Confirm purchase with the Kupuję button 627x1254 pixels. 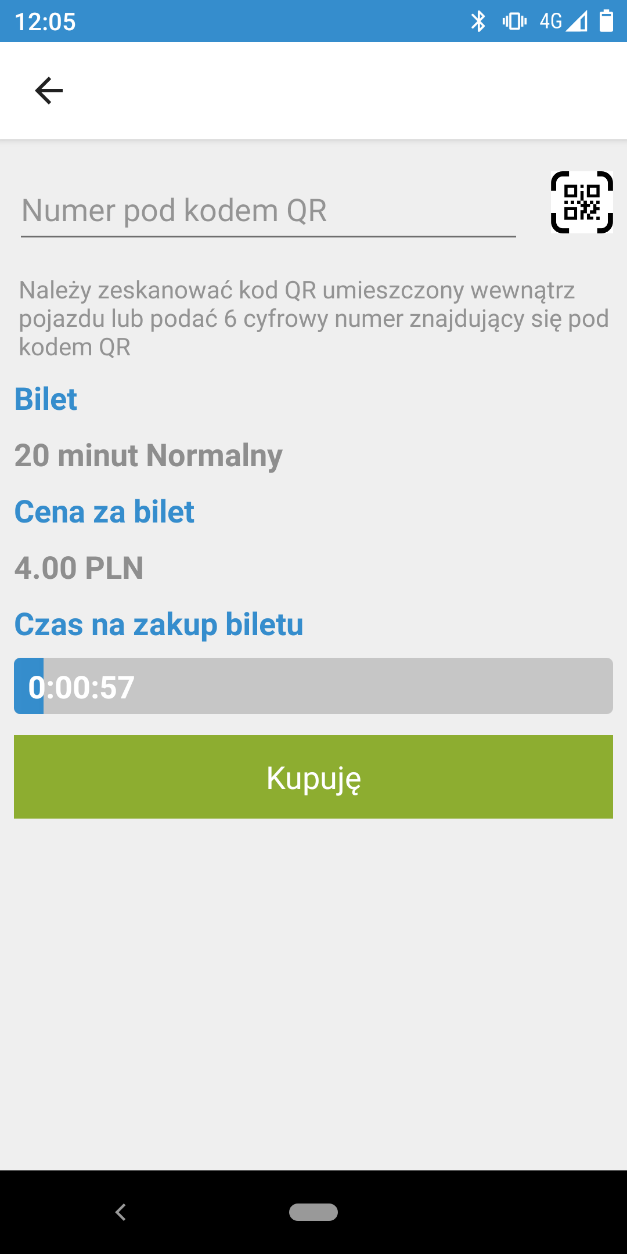[x=313, y=777]
